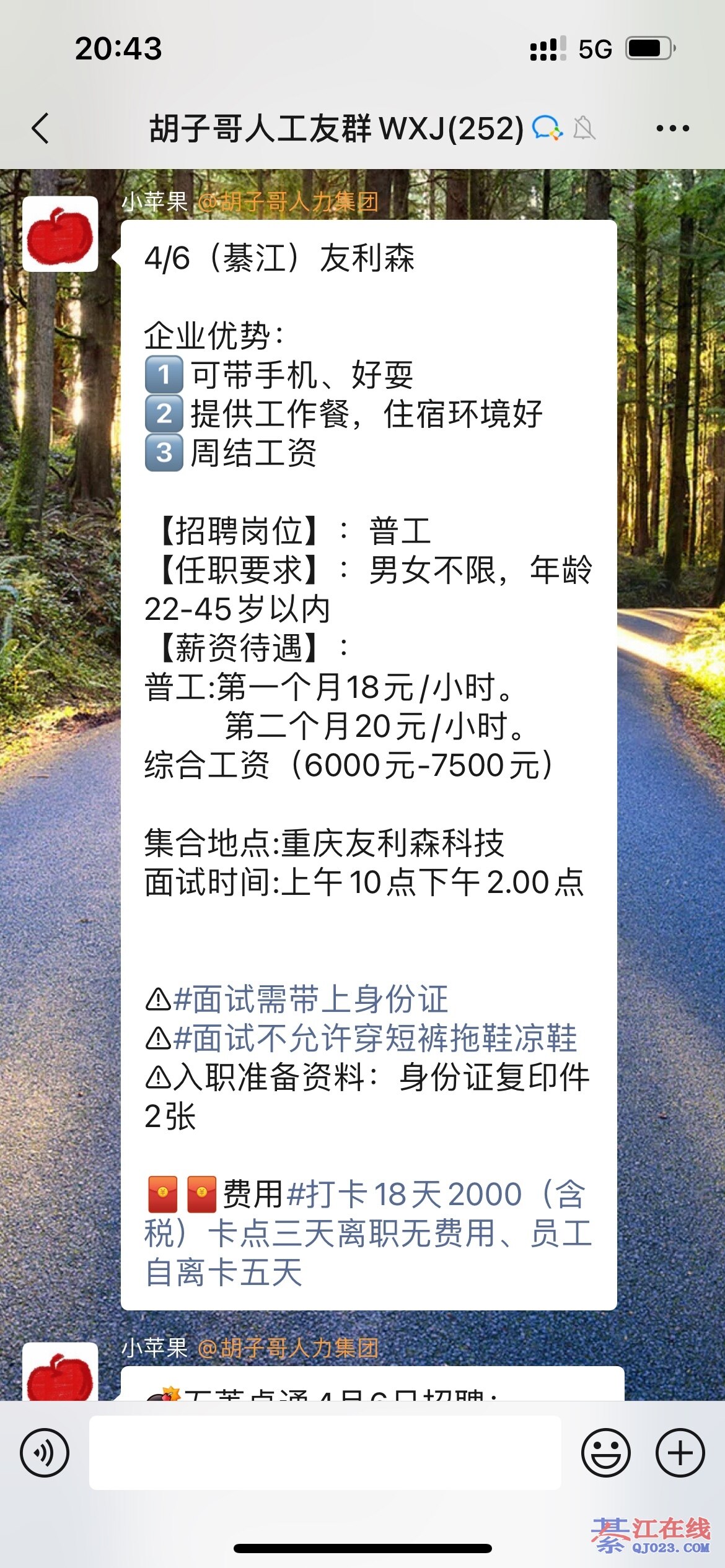Switch to voice message input
This screenshot has width=725, height=1568.
click(x=45, y=1452)
